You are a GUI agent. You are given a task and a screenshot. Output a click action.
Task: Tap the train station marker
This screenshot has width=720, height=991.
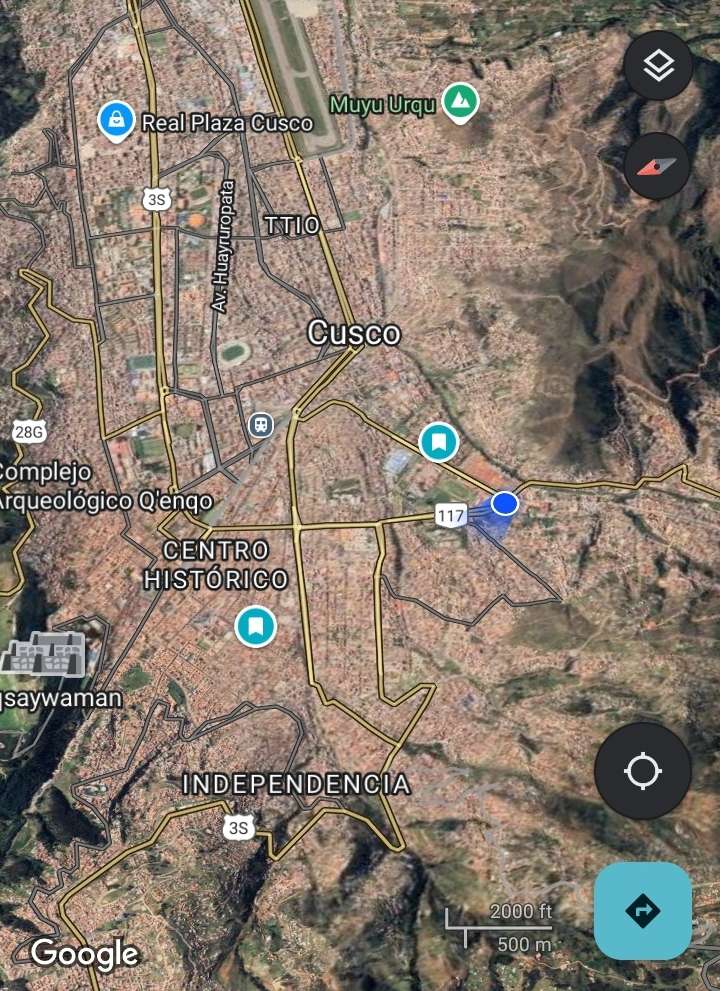(x=261, y=425)
